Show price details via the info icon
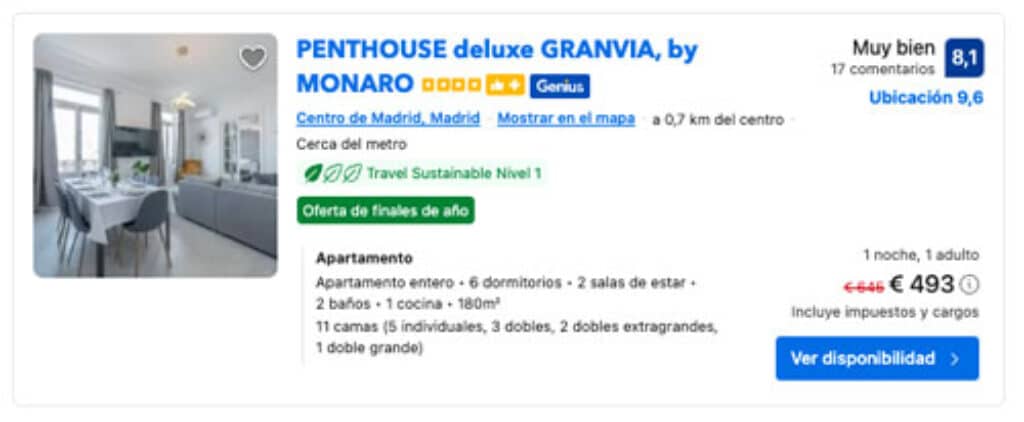Image resolution: width=1024 pixels, height=422 pixels. pyautogui.click(x=969, y=285)
